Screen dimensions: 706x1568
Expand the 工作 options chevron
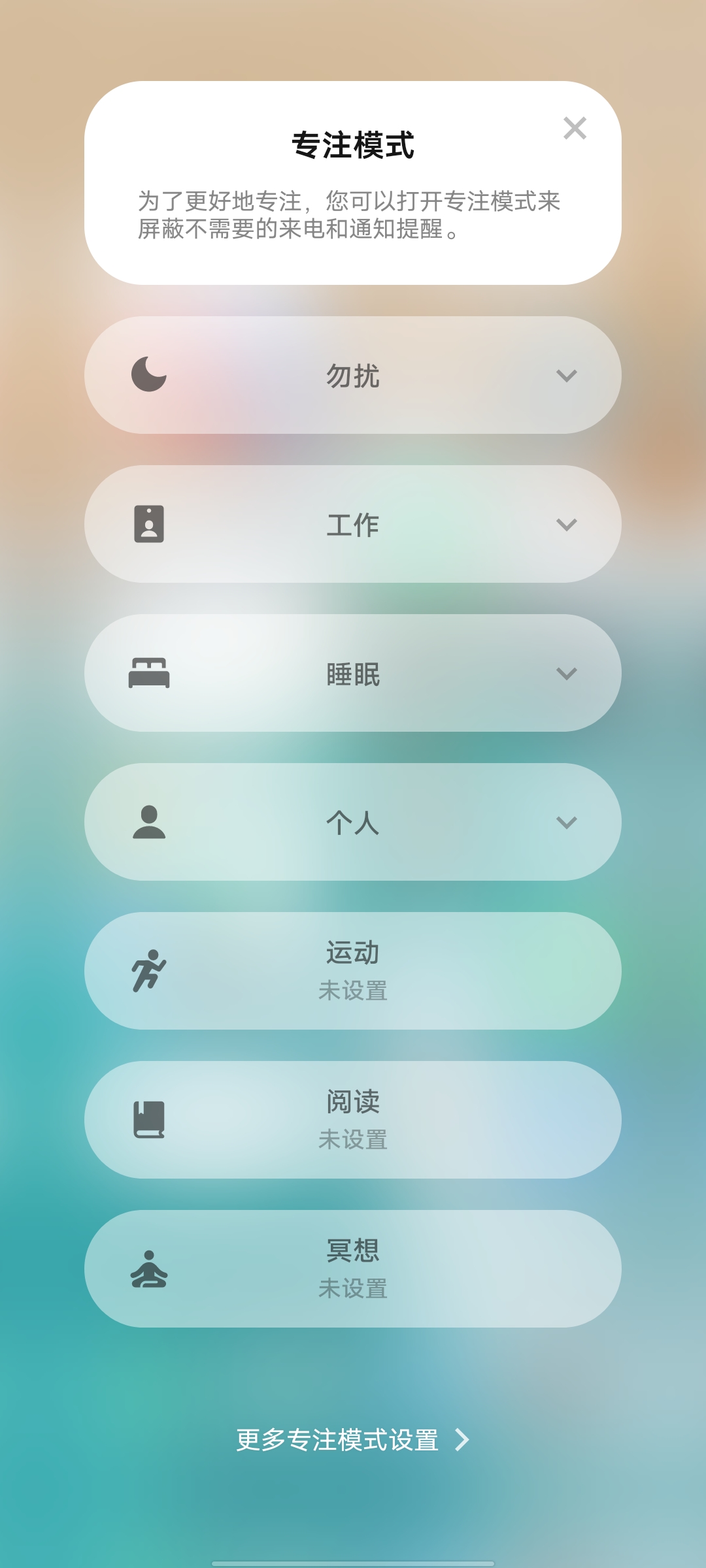(566, 525)
